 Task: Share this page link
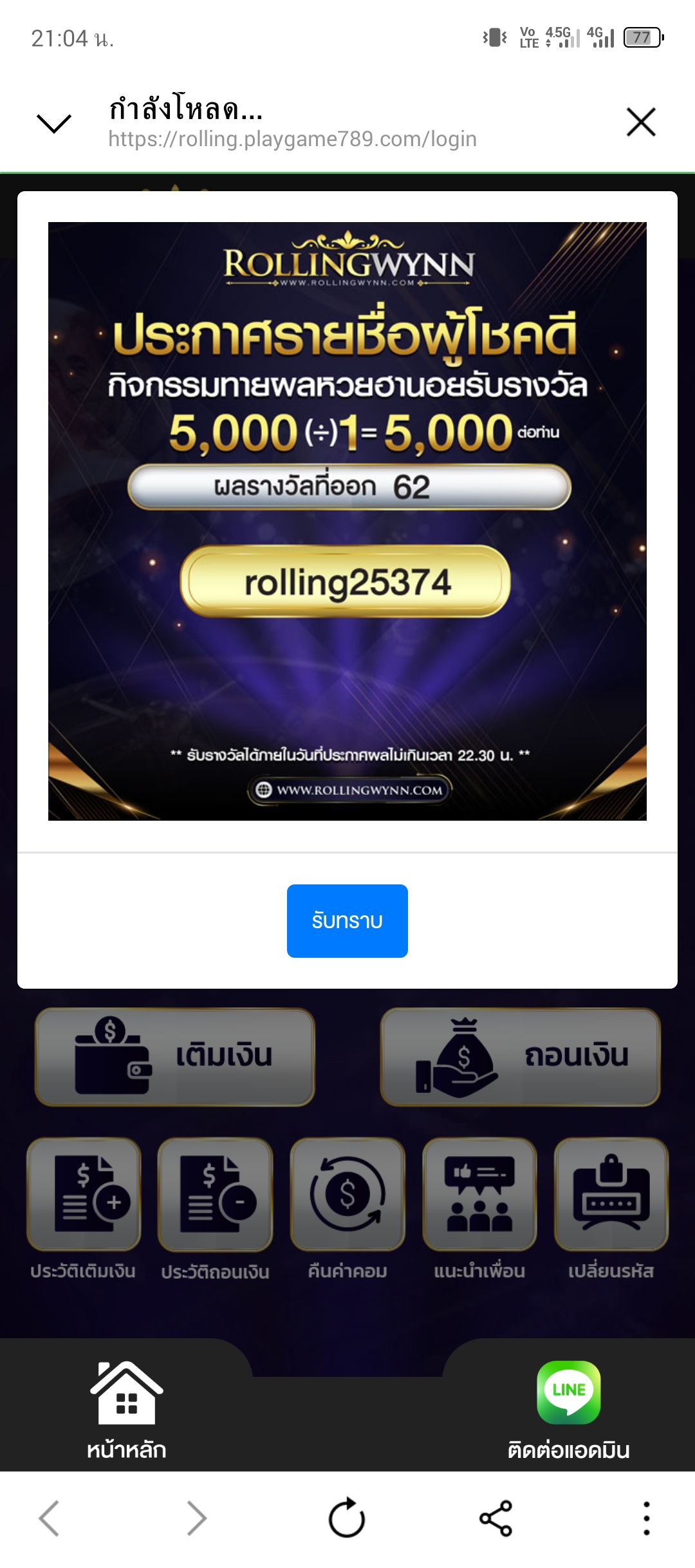(496, 1518)
